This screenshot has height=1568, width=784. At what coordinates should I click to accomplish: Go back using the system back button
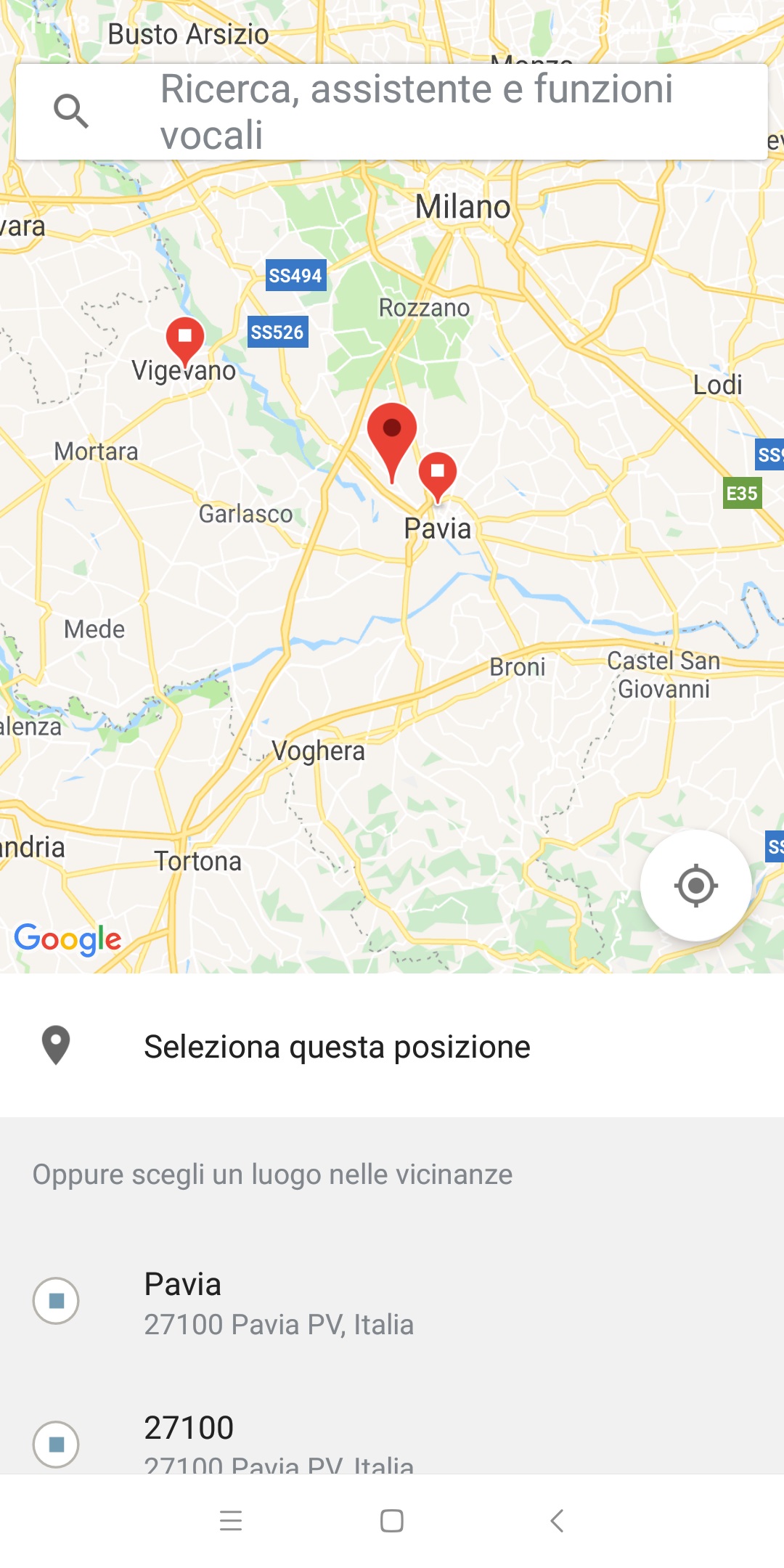coord(557,1521)
